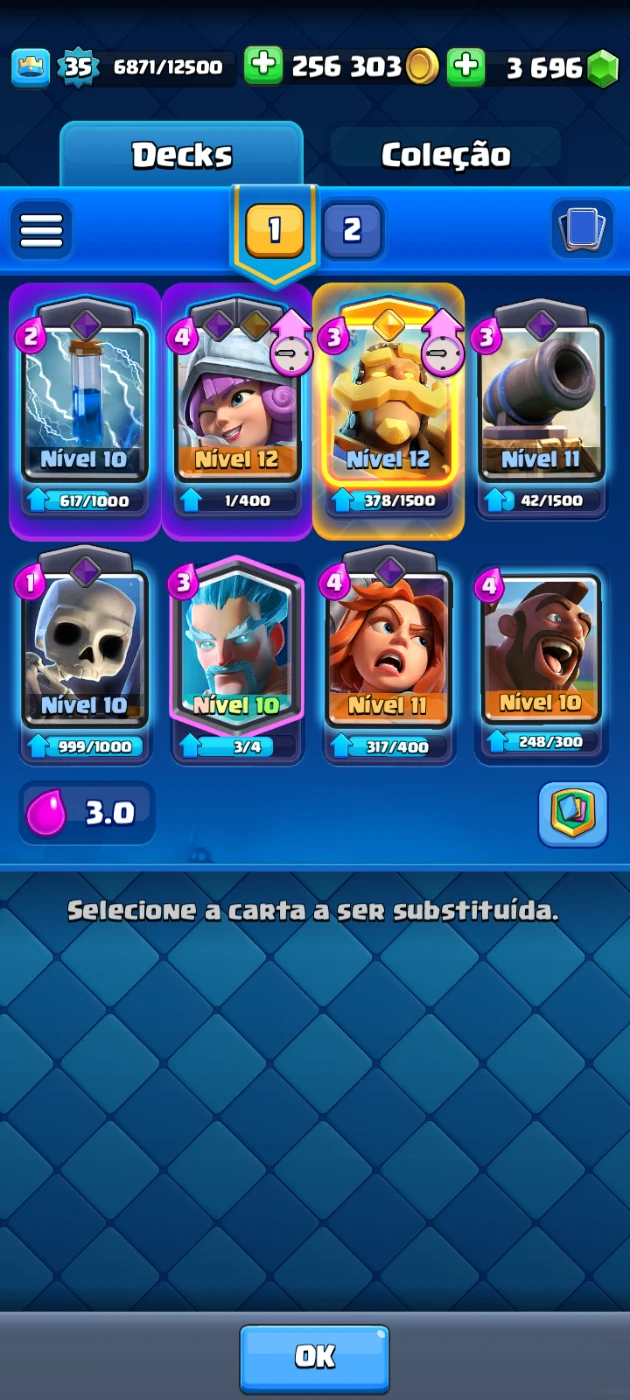Tap the green plus to add gold

pos(263,67)
